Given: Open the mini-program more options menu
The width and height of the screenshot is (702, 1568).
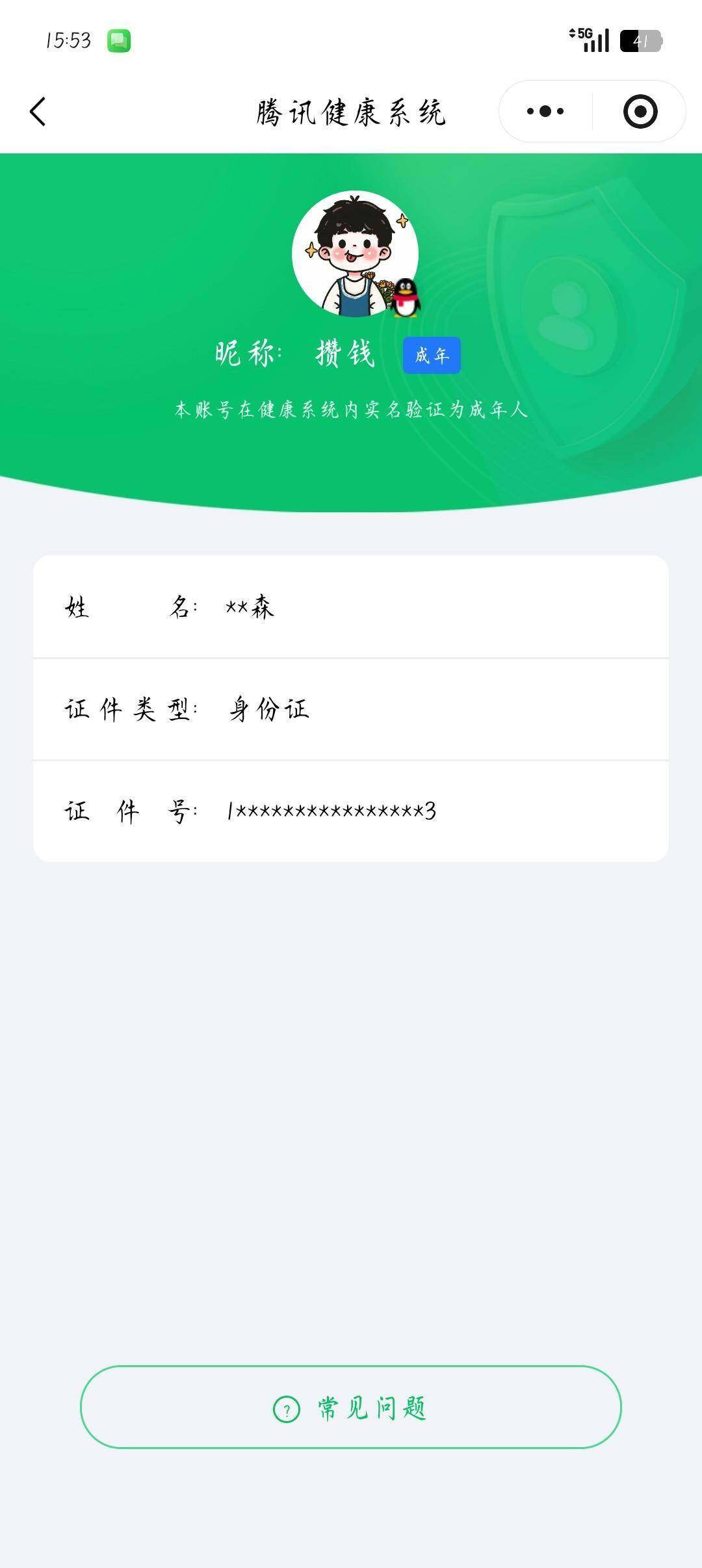Looking at the screenshot, I should point(543,111).
